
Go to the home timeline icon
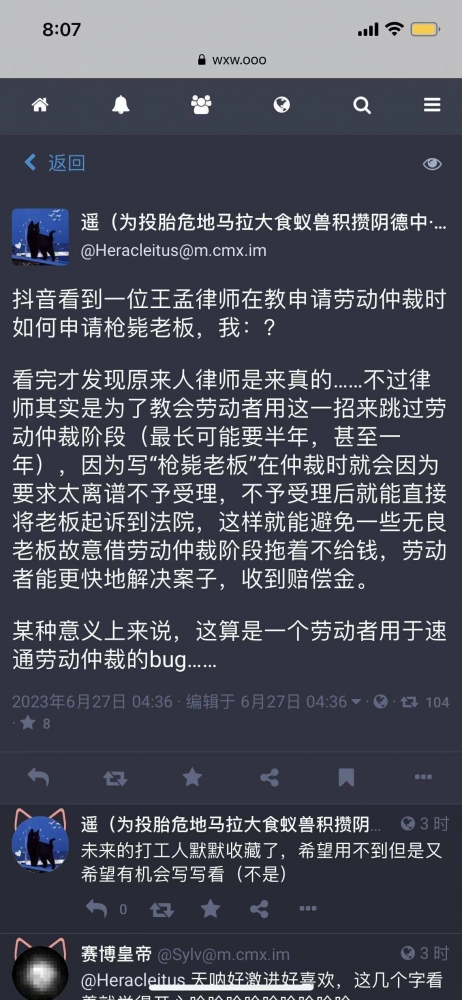tap(40, 105)
